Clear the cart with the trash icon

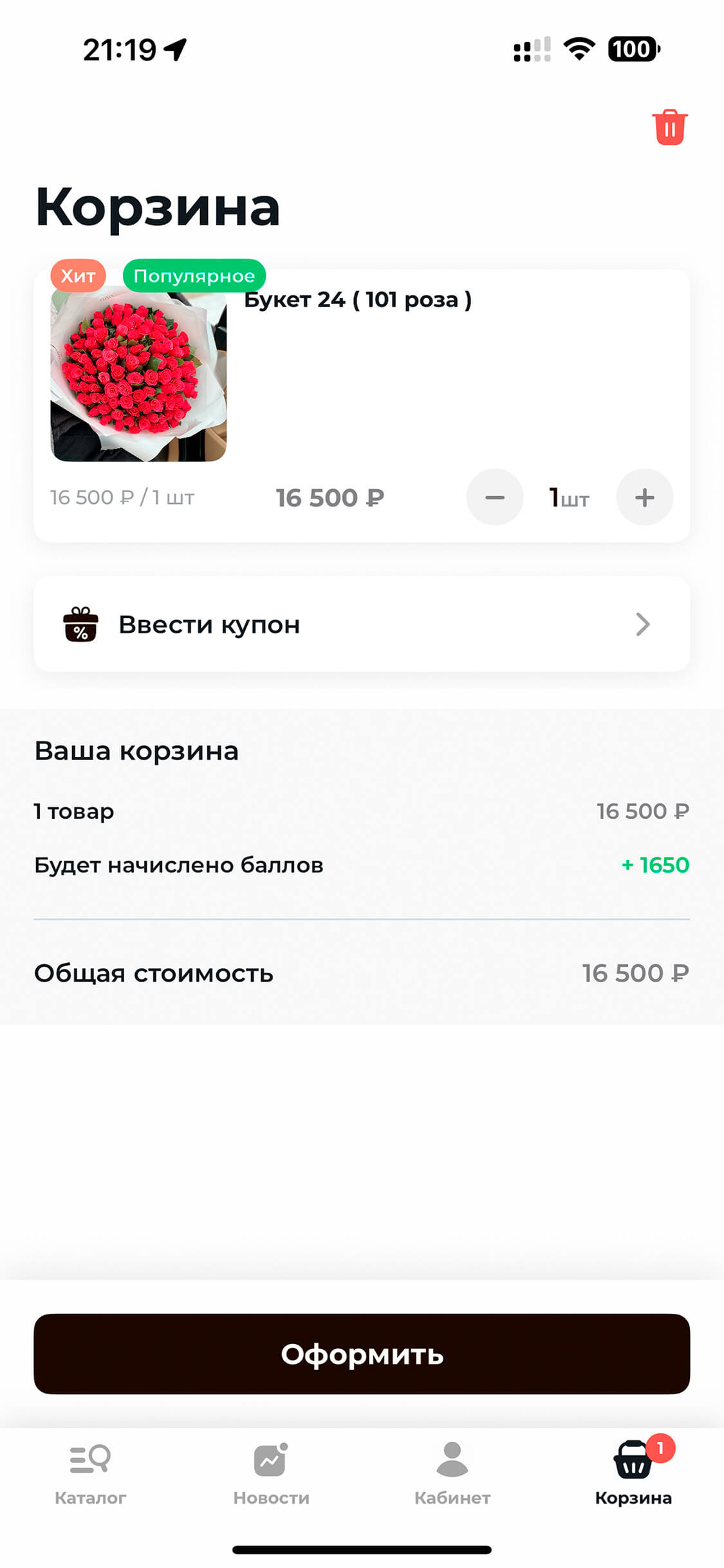pos(669,127)
